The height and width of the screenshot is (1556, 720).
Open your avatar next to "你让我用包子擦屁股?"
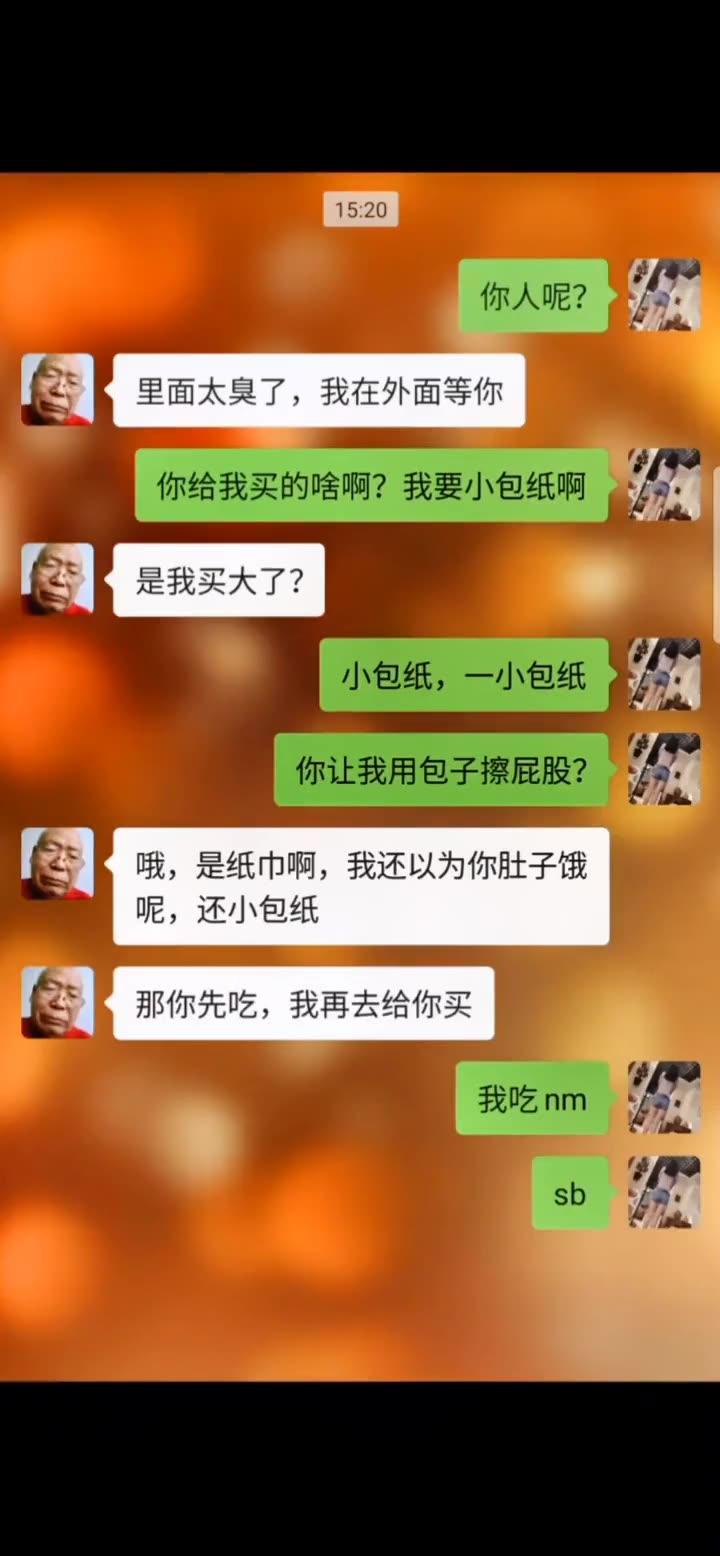[x=663, y=769]
